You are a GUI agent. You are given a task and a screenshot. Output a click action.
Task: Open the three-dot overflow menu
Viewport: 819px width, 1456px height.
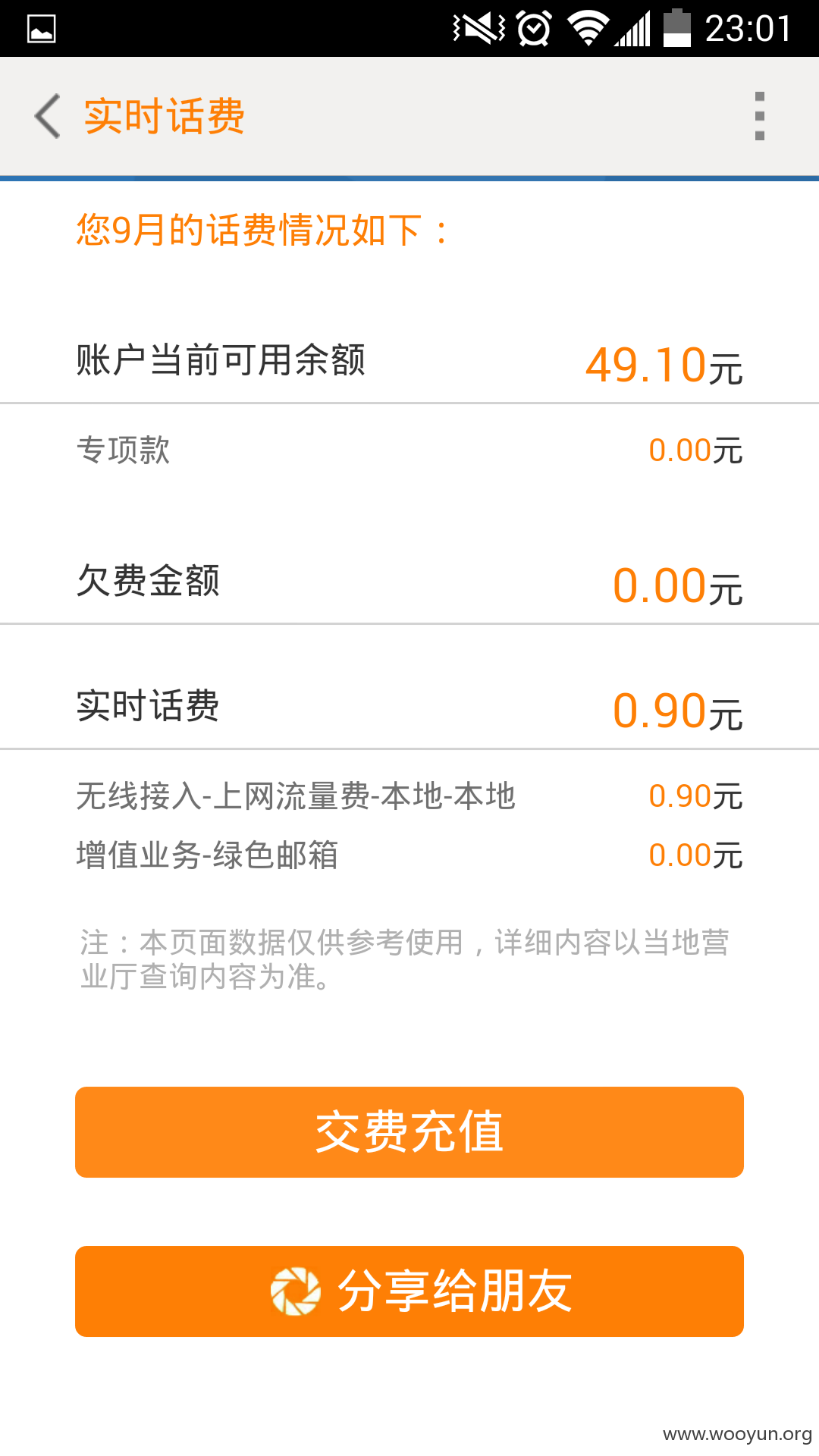click(760, 116)
